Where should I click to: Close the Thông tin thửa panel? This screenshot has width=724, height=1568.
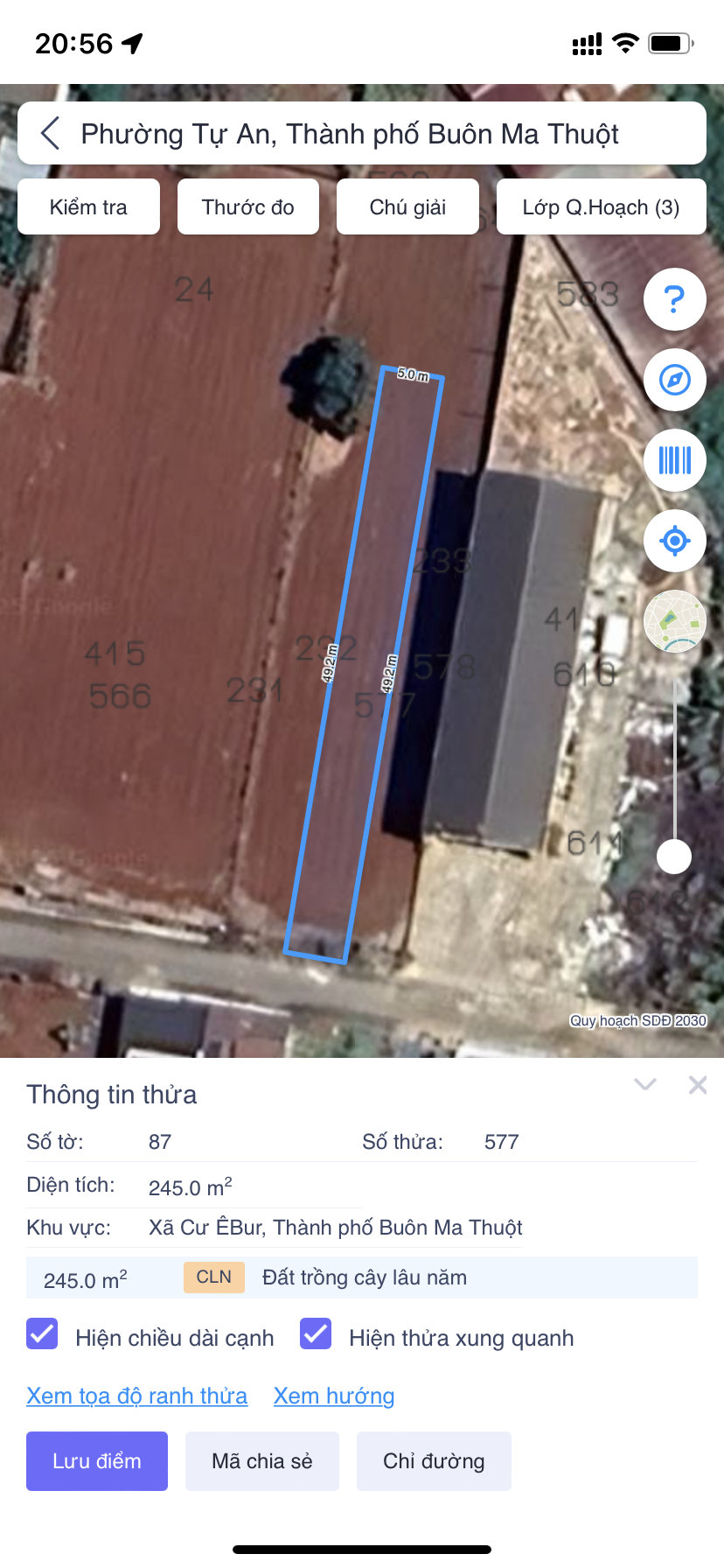tap(698, 1085)
